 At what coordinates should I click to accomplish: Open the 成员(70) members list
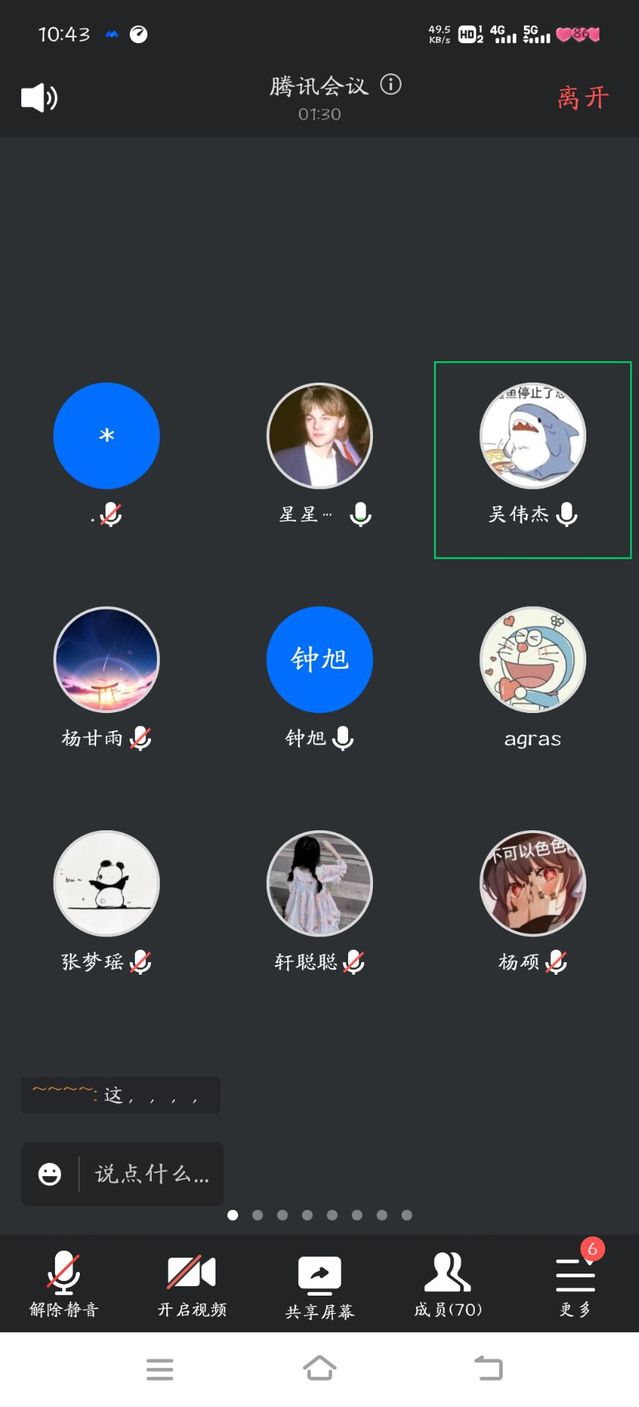click(x=447, y=1284)
